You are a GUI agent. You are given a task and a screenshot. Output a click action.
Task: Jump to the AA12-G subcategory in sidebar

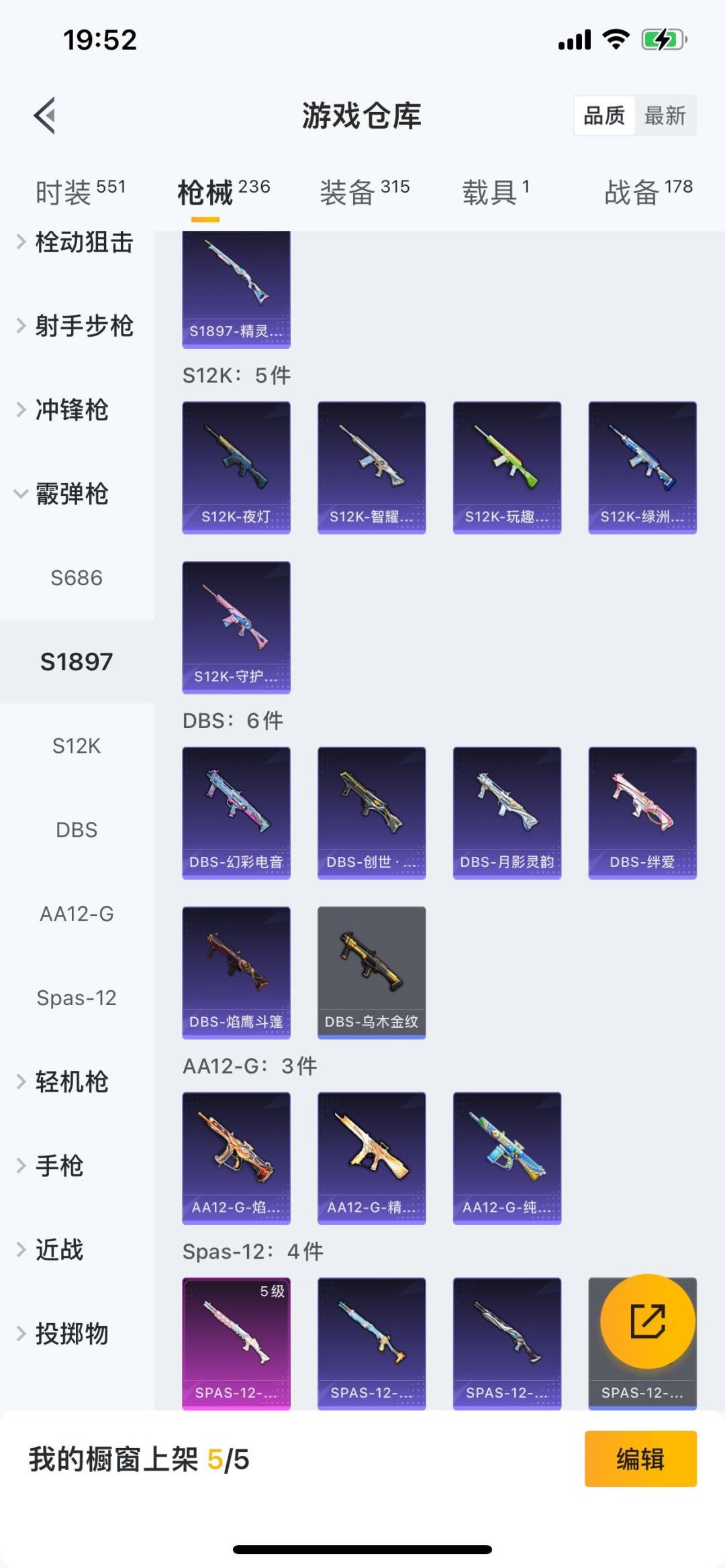coord(77,914)
